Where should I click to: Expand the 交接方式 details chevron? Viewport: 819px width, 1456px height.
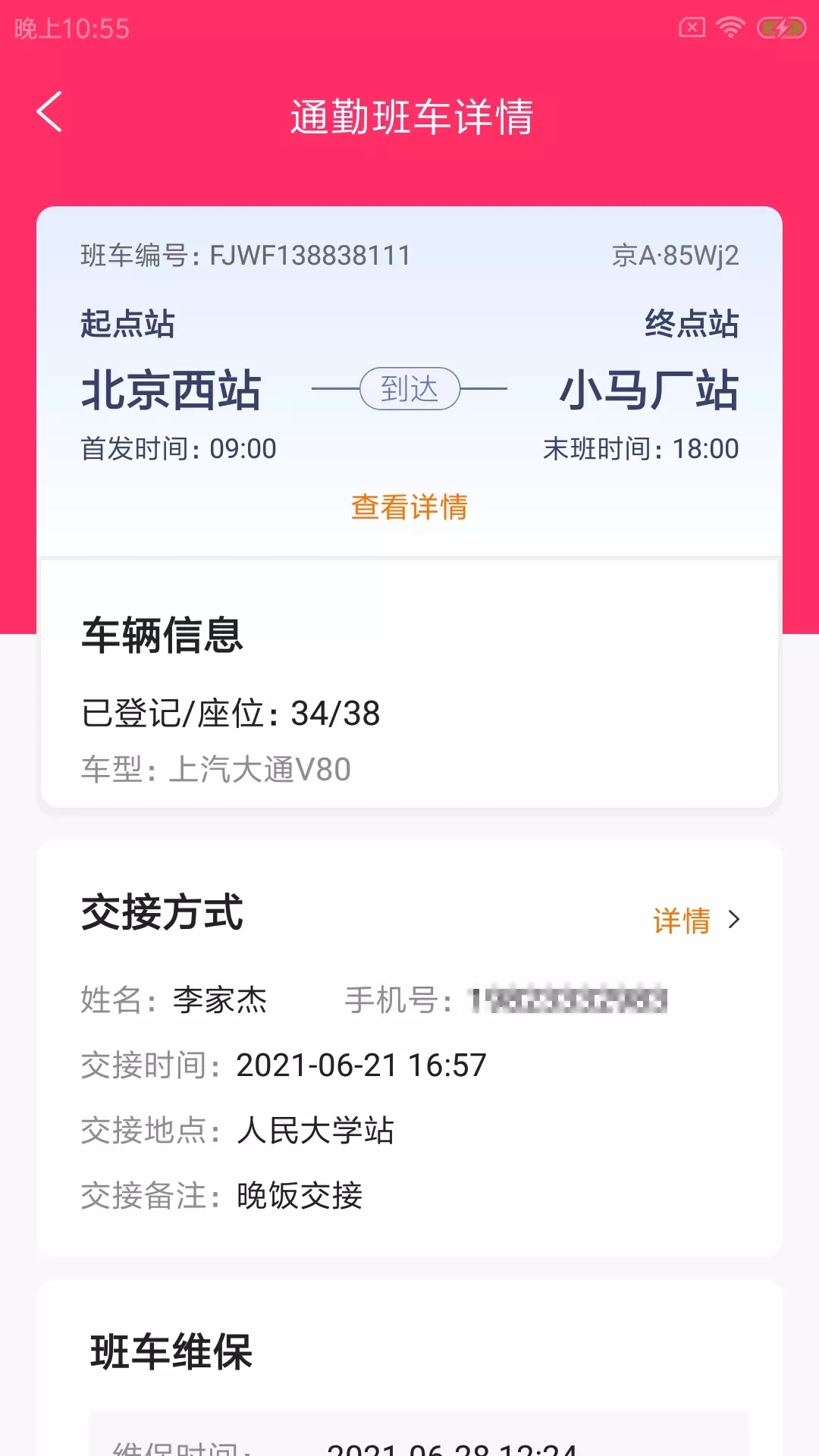click(733, 920)
